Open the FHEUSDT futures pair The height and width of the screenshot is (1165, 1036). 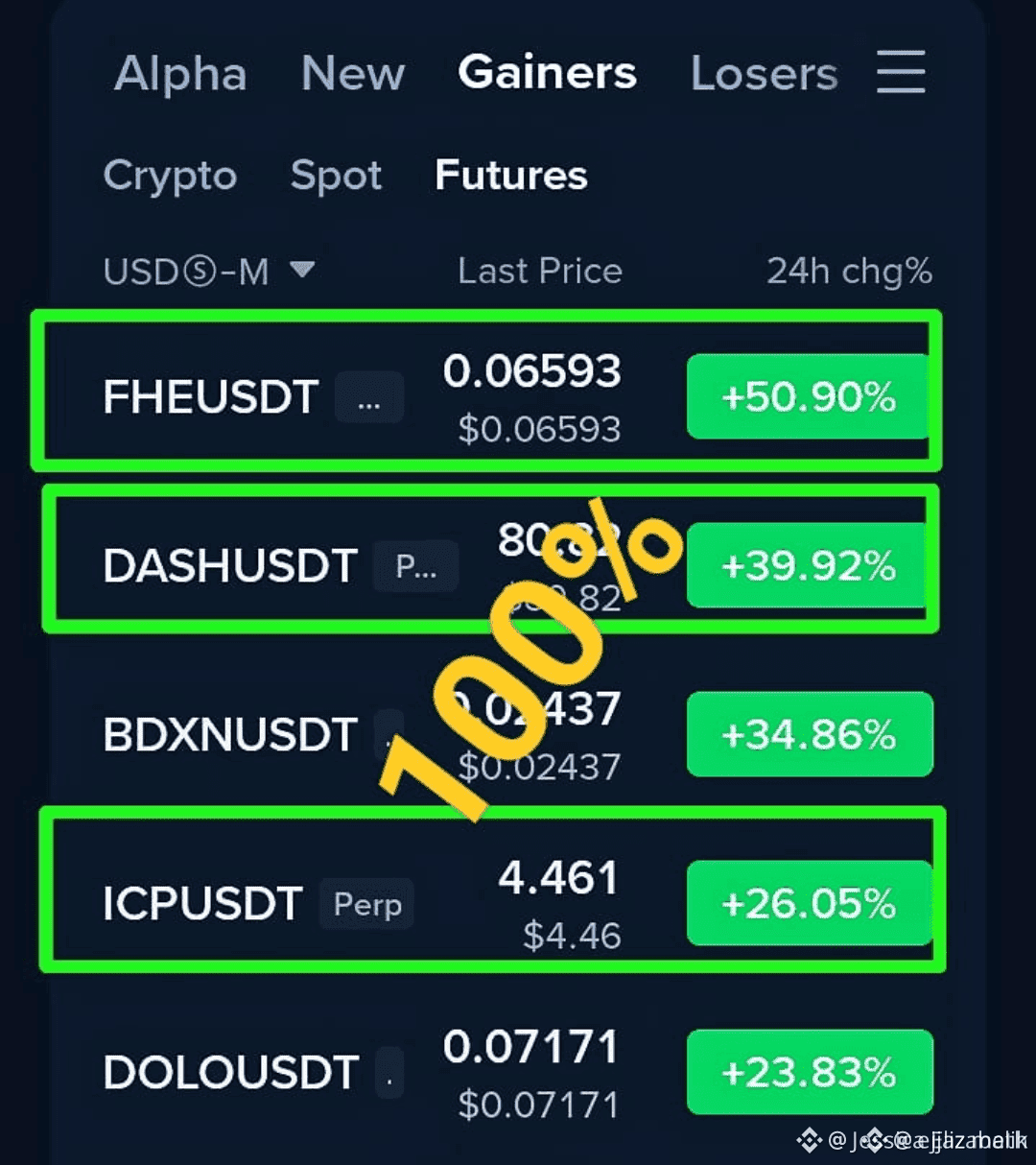point(211,397)
